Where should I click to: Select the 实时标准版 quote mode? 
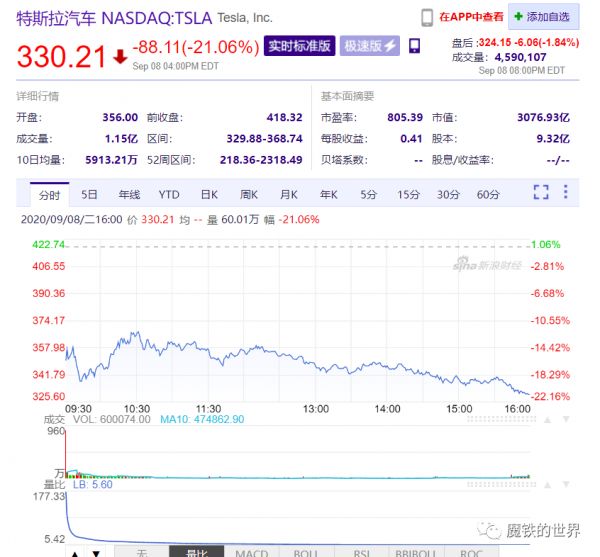299,46
